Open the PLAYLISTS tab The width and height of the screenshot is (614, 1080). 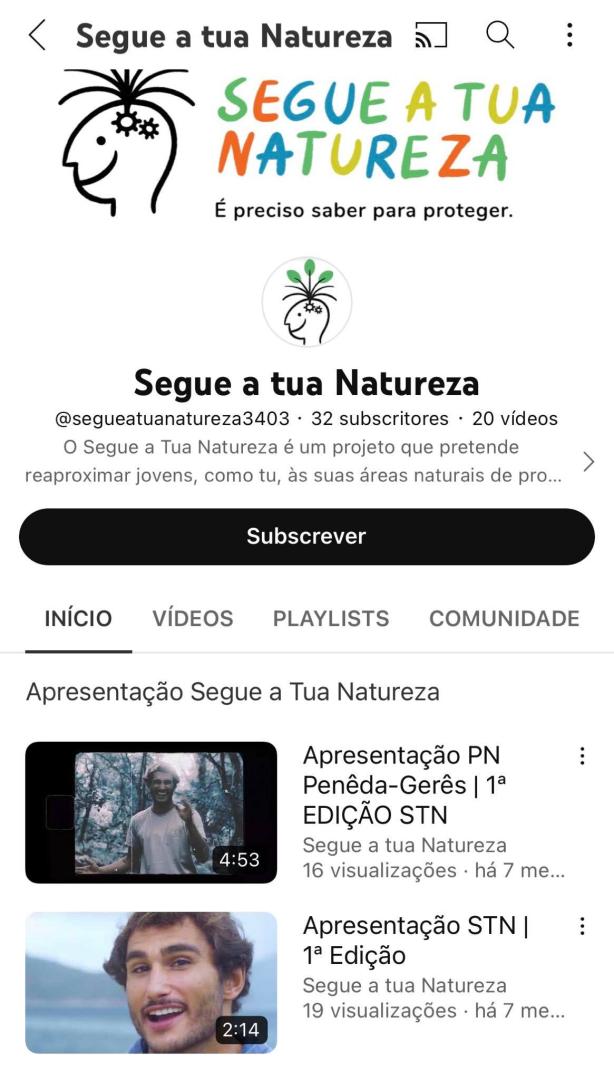pos(331,619)
